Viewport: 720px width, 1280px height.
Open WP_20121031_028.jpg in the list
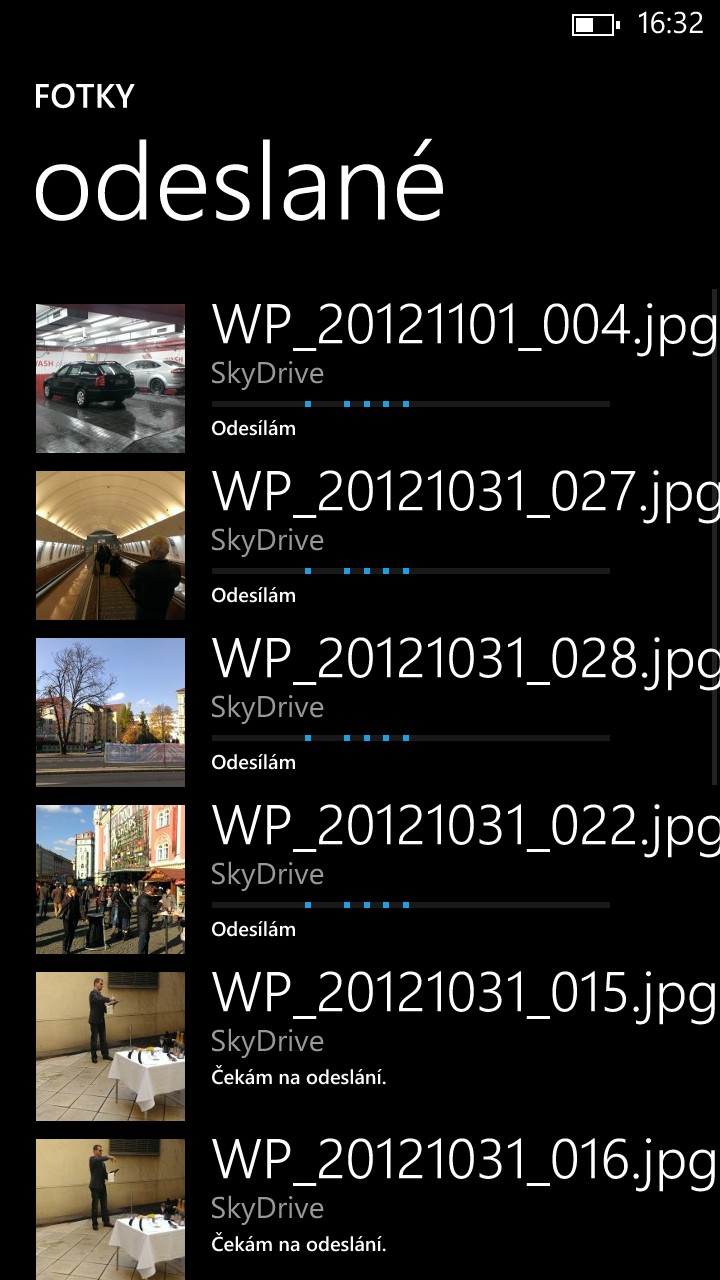pyautogui.click(x=377, y=712)
